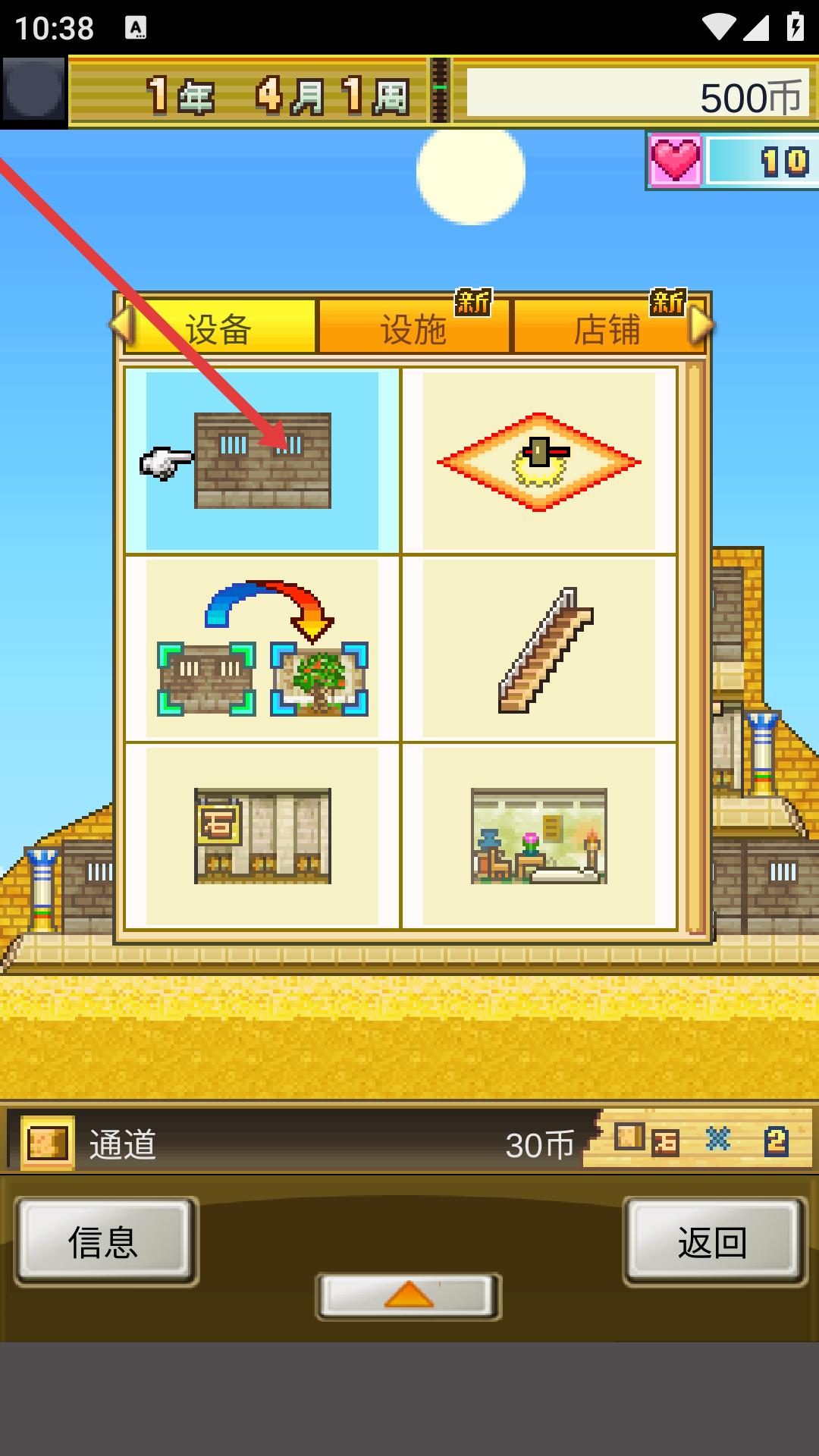The height and width of the screenshot is (1456, 819).
Task: Select the brick corridor wall item
Action: (x=262, y=460)
